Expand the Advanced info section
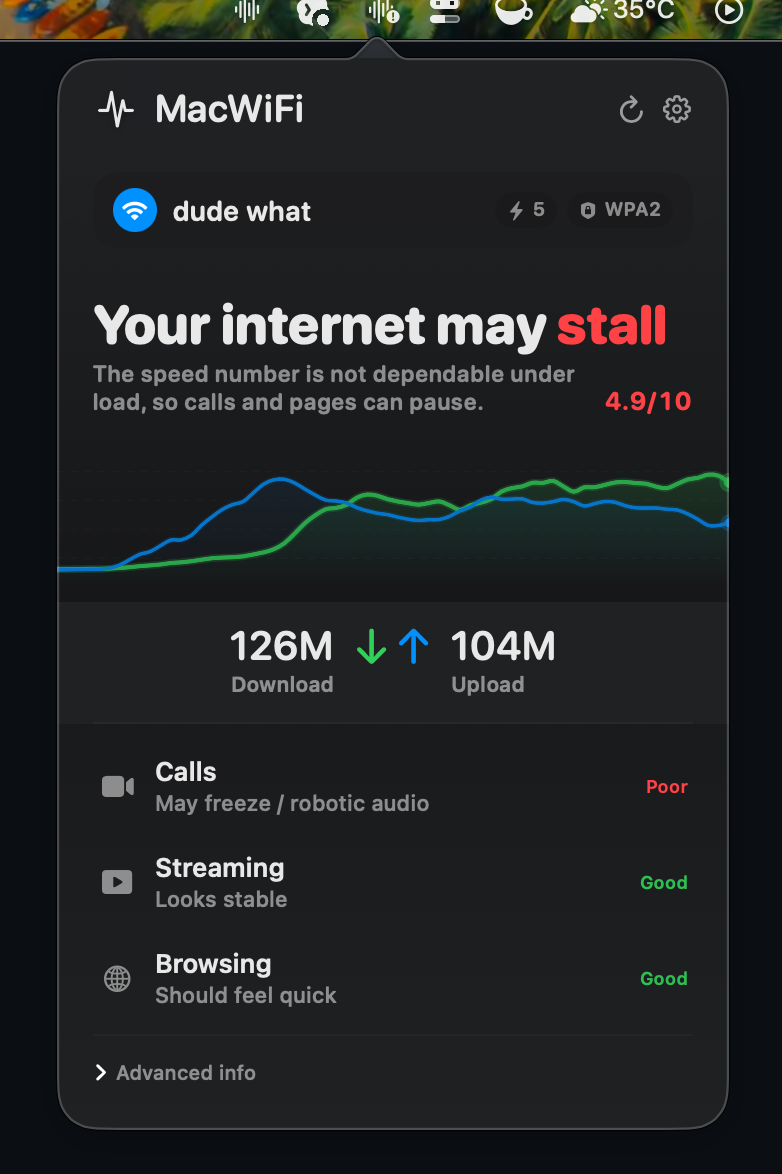Screen dimensions: 782x1174 [176, 1072]
